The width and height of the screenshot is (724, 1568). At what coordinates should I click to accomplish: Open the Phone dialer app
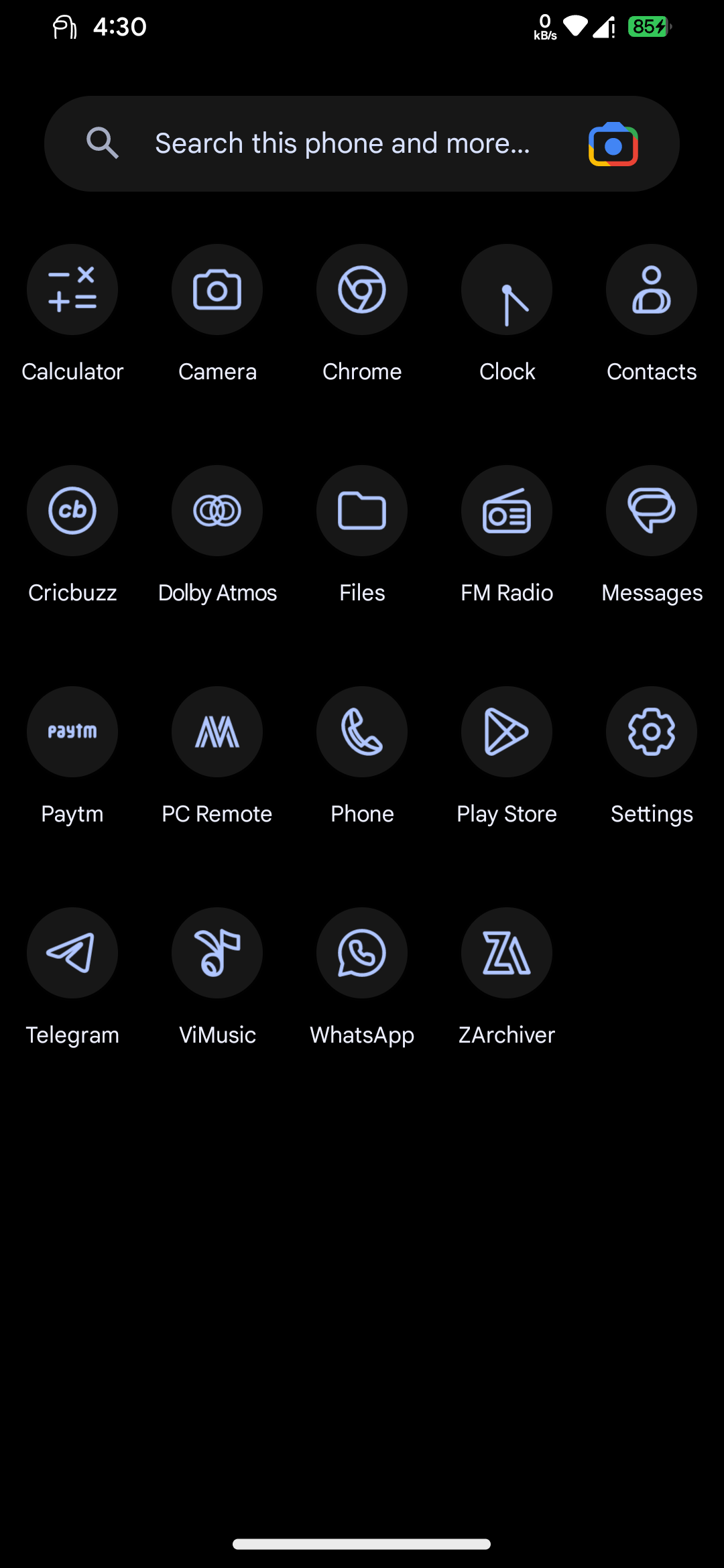[x=362, y=732]
